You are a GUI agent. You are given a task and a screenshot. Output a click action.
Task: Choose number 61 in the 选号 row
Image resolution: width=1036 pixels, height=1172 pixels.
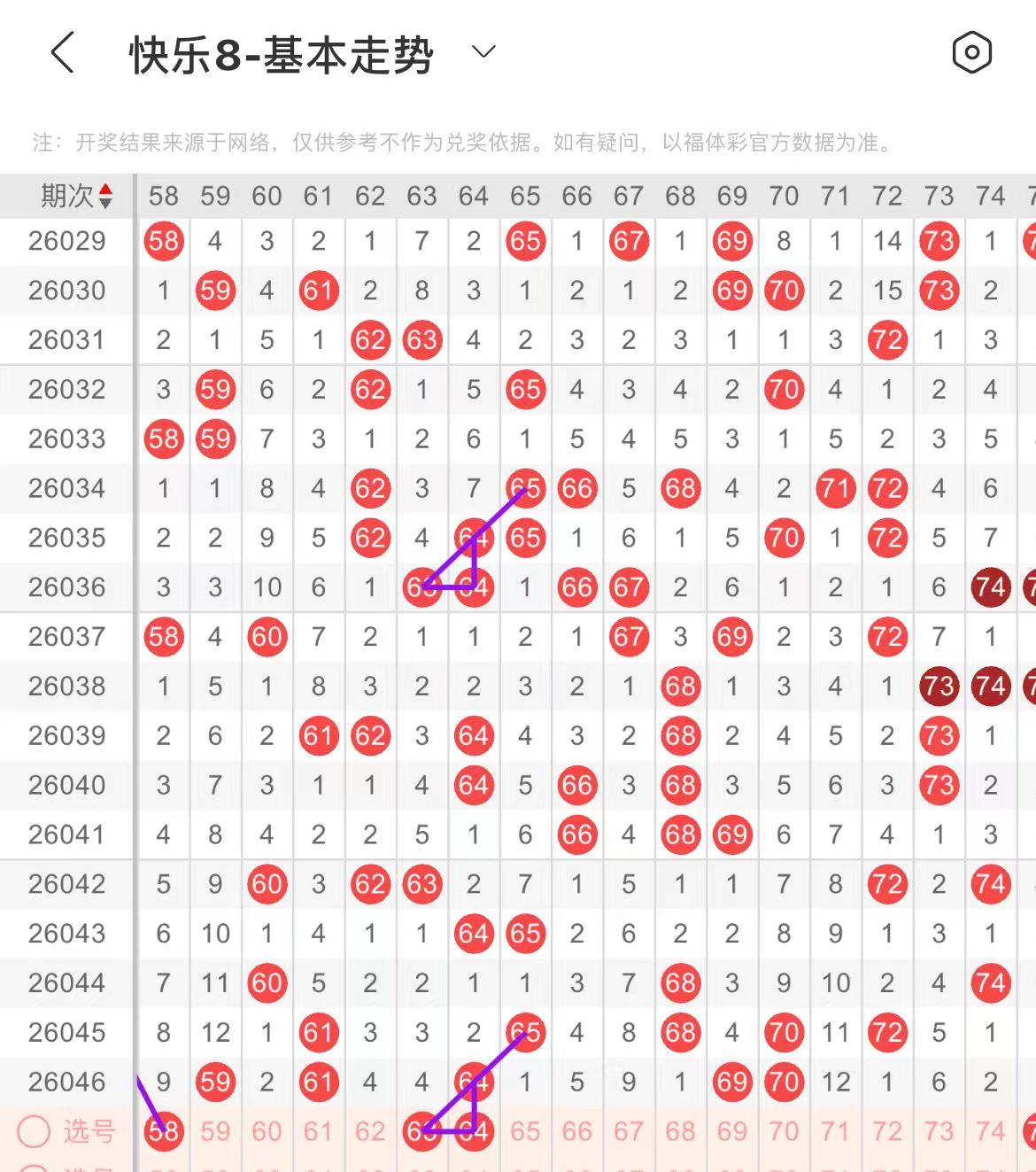[x=318, y=1131]
